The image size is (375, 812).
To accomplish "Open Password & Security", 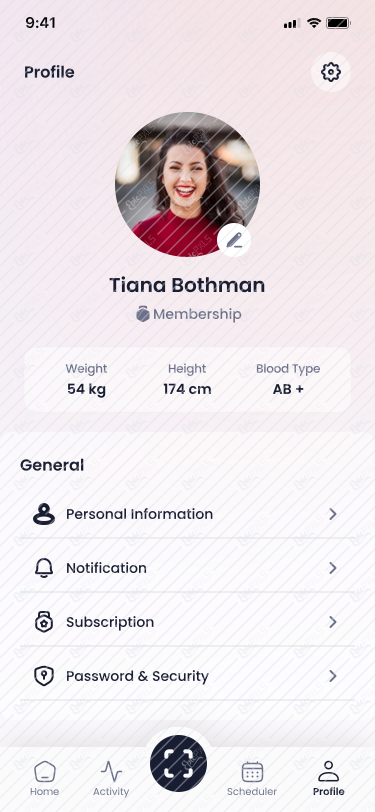I will click(x=188, y=676).
